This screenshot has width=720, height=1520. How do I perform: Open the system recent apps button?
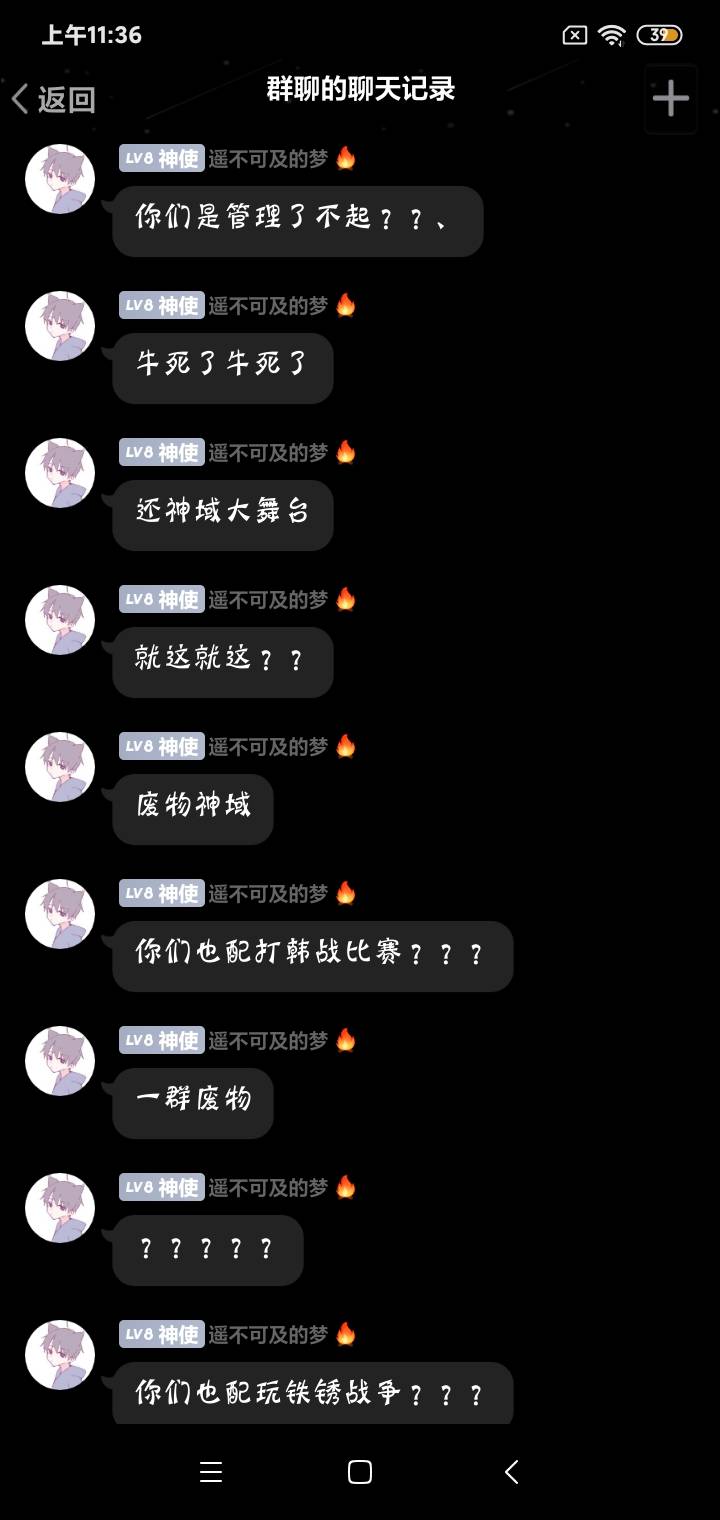tap(211, 1472)
